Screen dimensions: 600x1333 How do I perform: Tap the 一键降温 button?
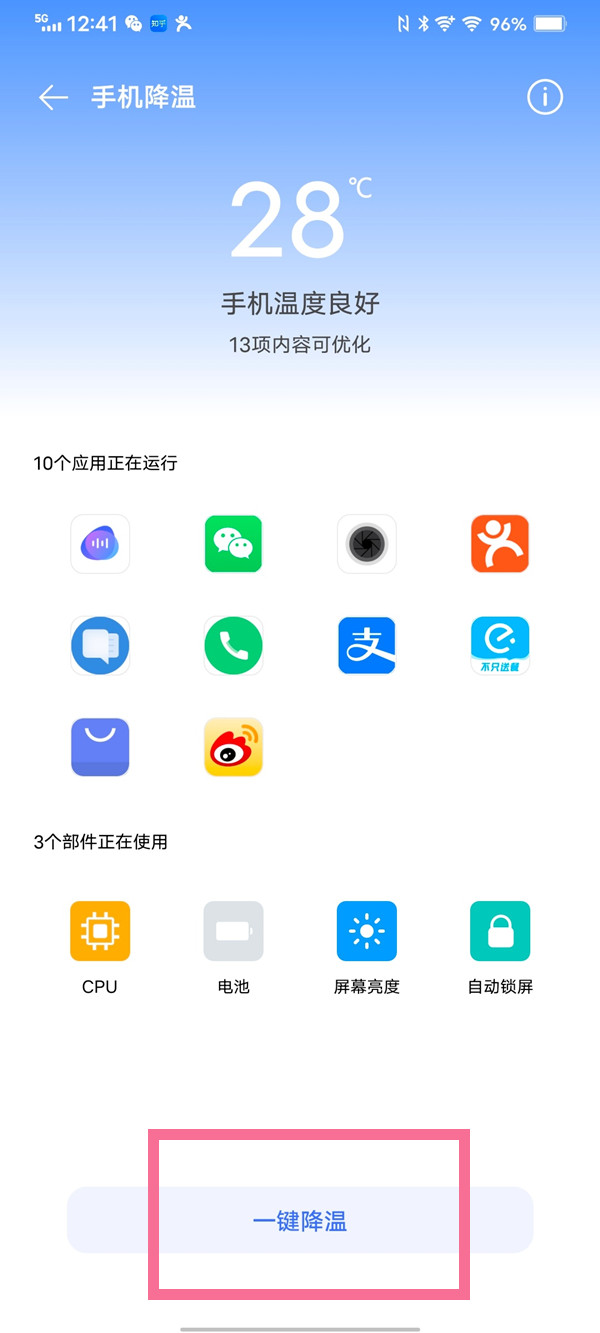[300, 1220]
